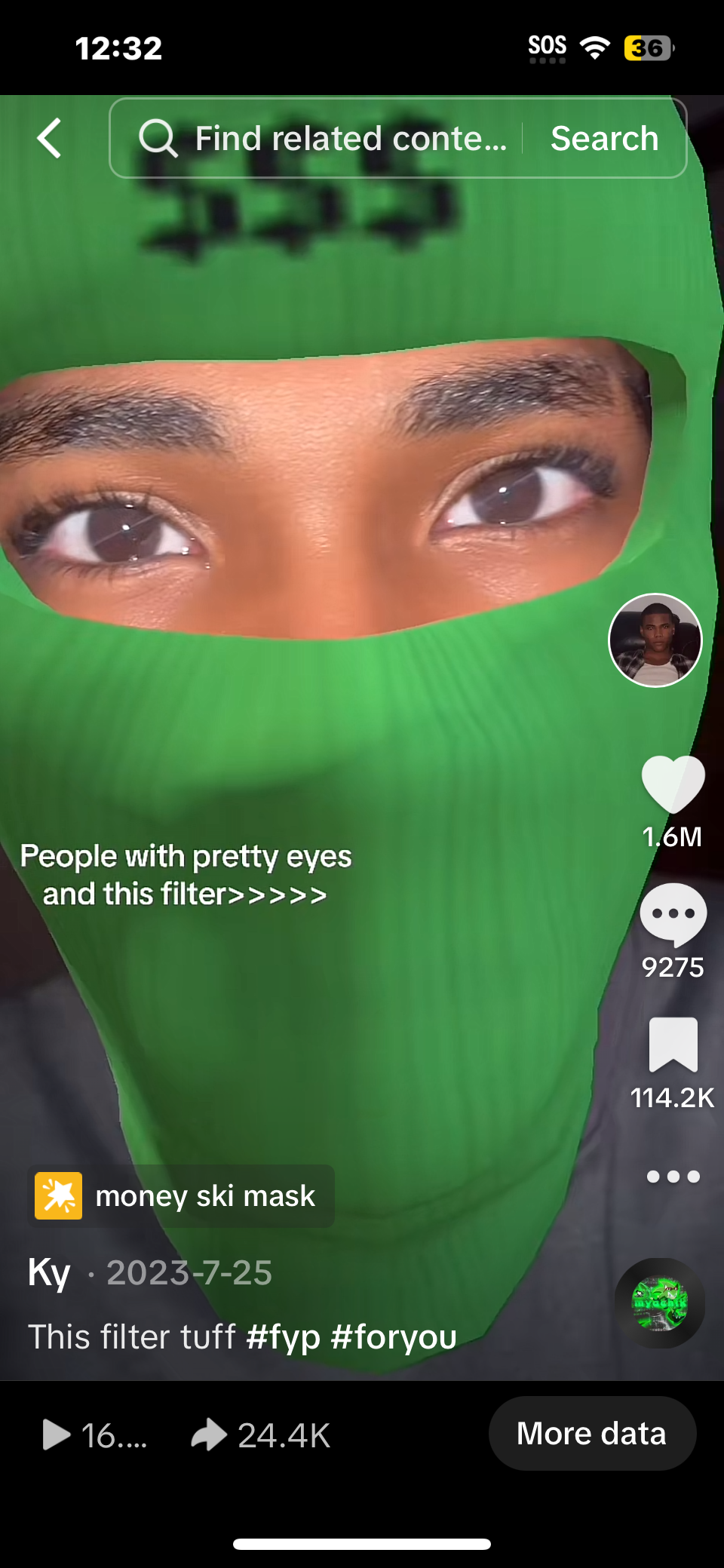This screenshot has height=1568, width=724.
Task: Bookmark this video to favorites
Action: [x=673, y=1045]
